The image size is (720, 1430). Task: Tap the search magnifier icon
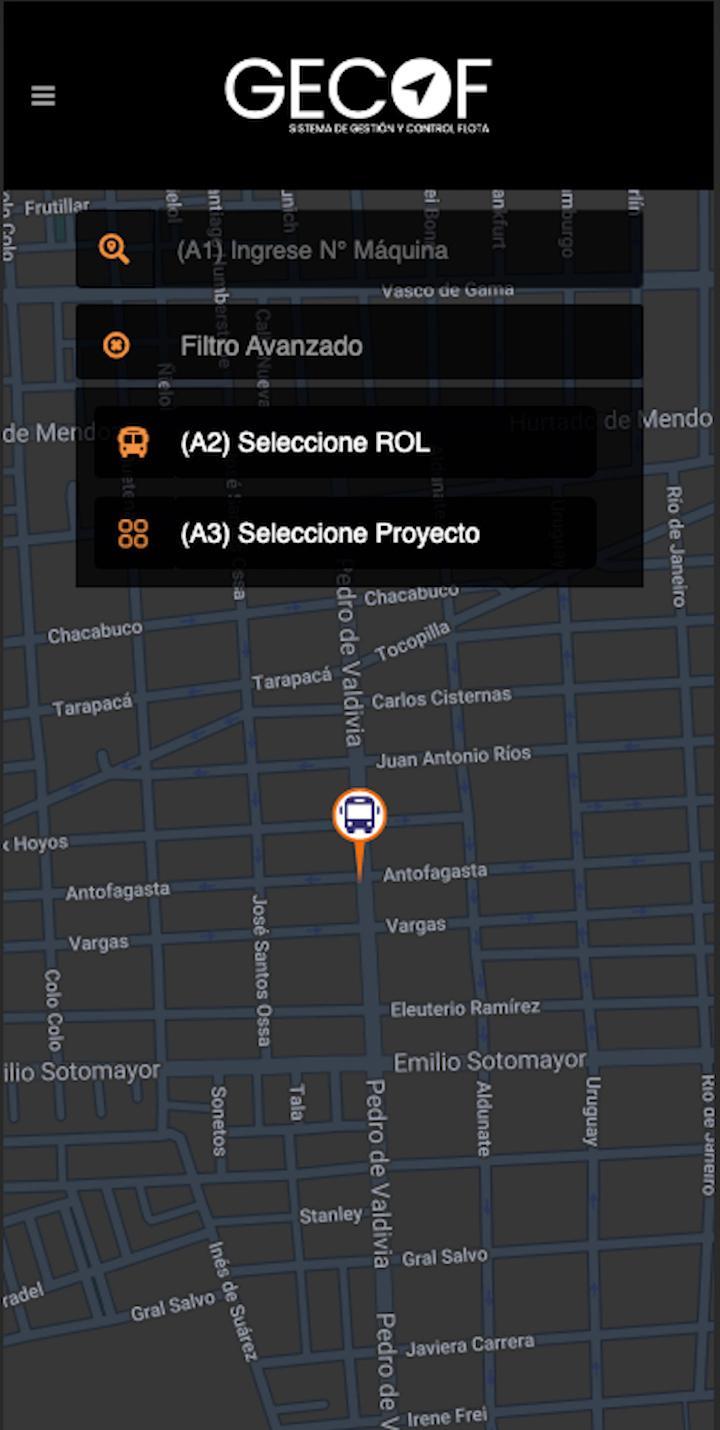click(x=115, y=249)
